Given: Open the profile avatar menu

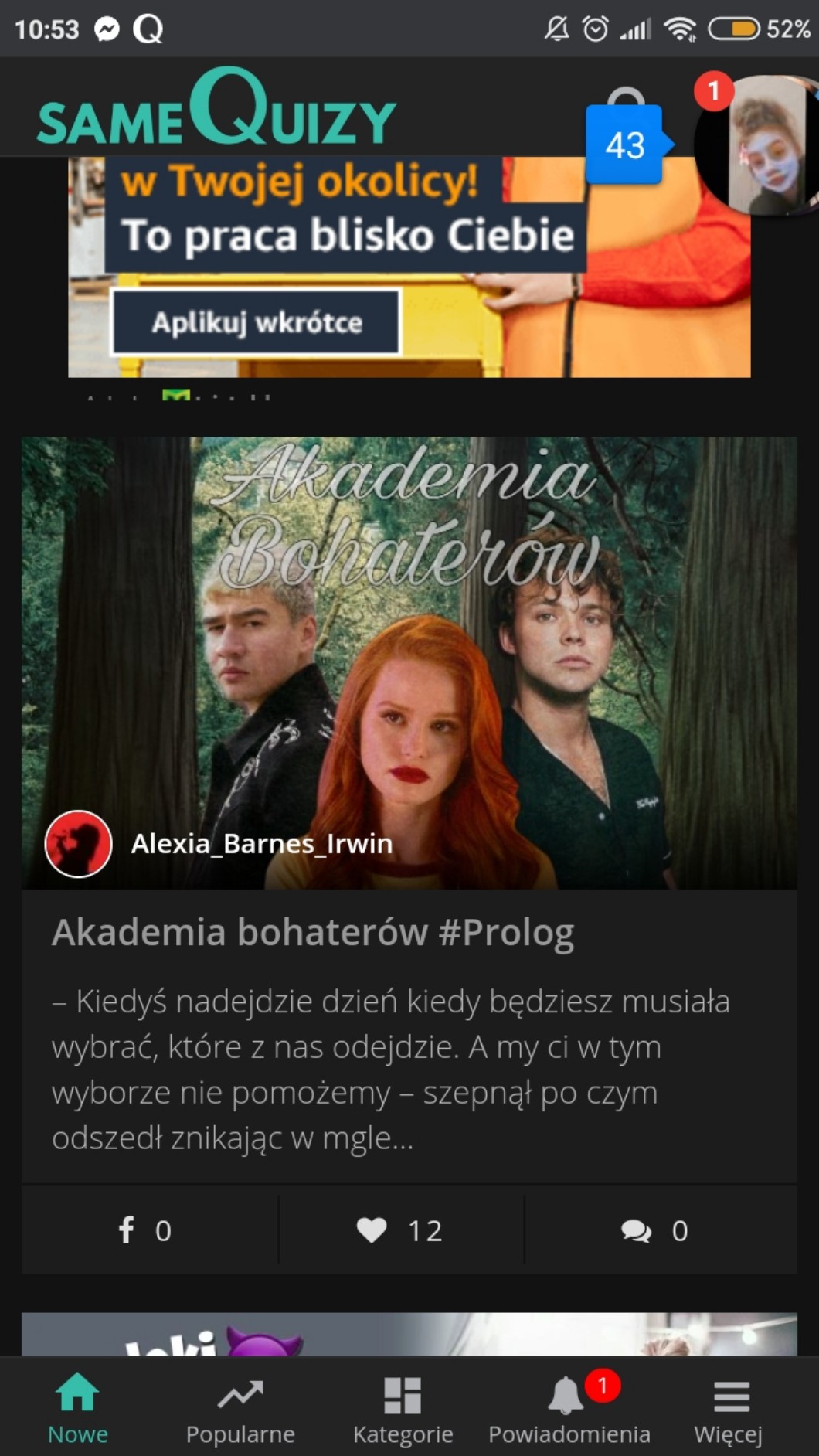Looking at the screenshot, I should 761,145.
